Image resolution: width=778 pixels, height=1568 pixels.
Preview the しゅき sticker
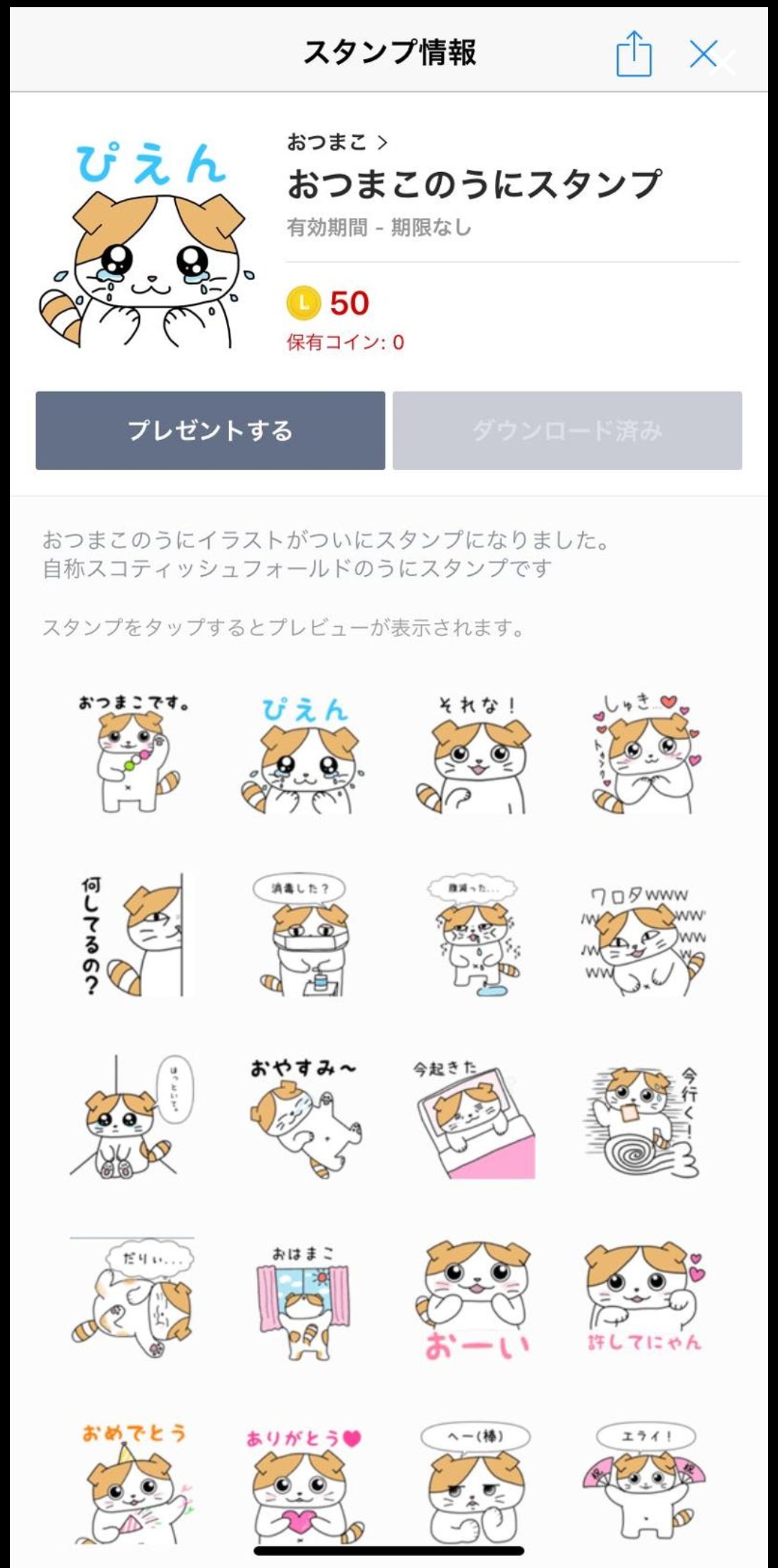click(x=646, y=753)
